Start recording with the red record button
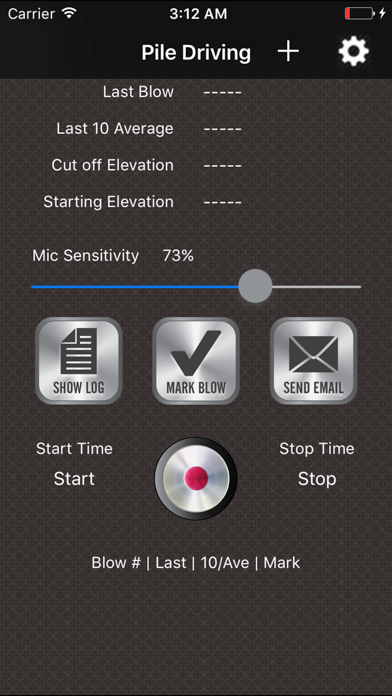The height and width of the screenshot is (696, 392). click(196, 478)
